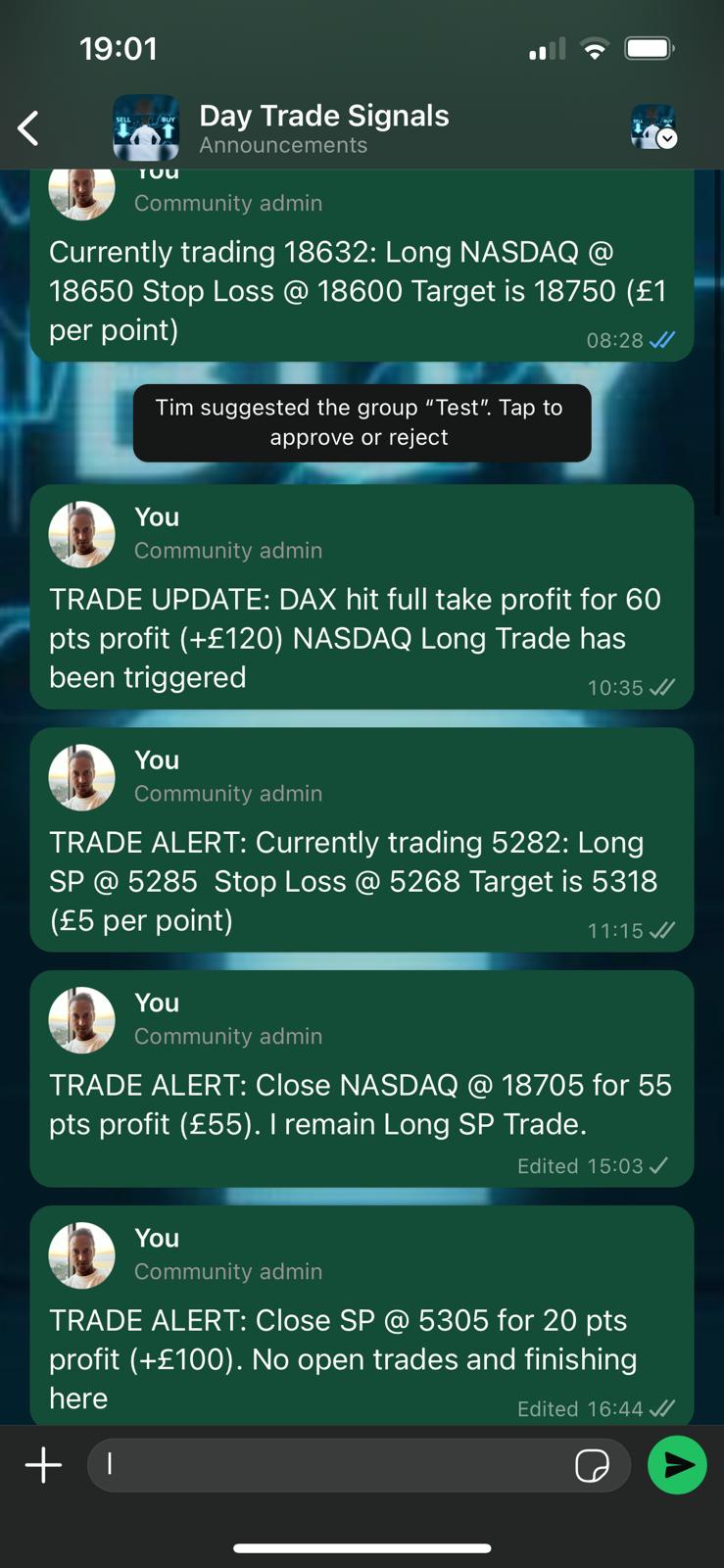The height and width of the screenshot is (1568, 724).
Task: Send the message with green arrow
Action: click(677, 1465)
